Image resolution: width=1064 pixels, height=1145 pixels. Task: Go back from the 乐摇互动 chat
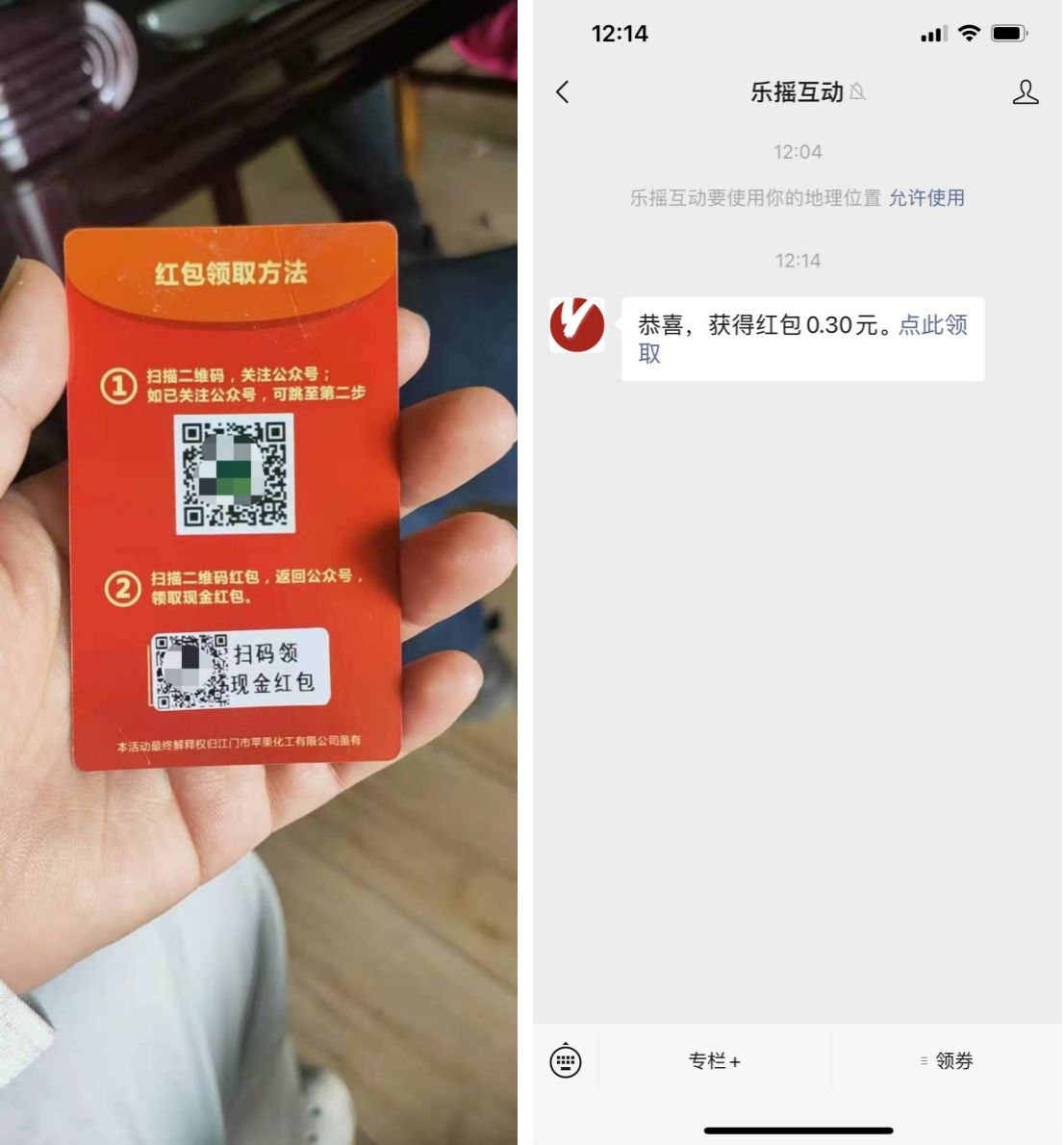pos(563,92)
